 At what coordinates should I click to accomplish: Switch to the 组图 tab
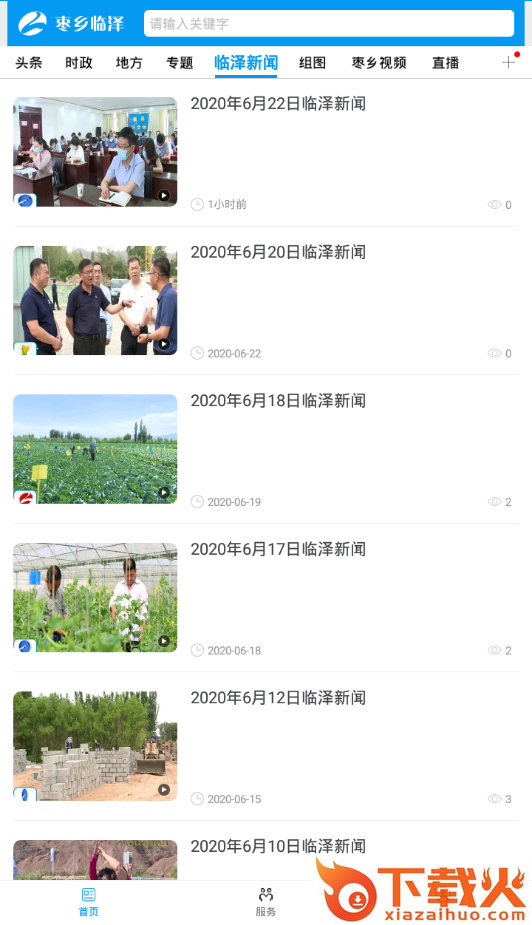[x=313, y=63]
